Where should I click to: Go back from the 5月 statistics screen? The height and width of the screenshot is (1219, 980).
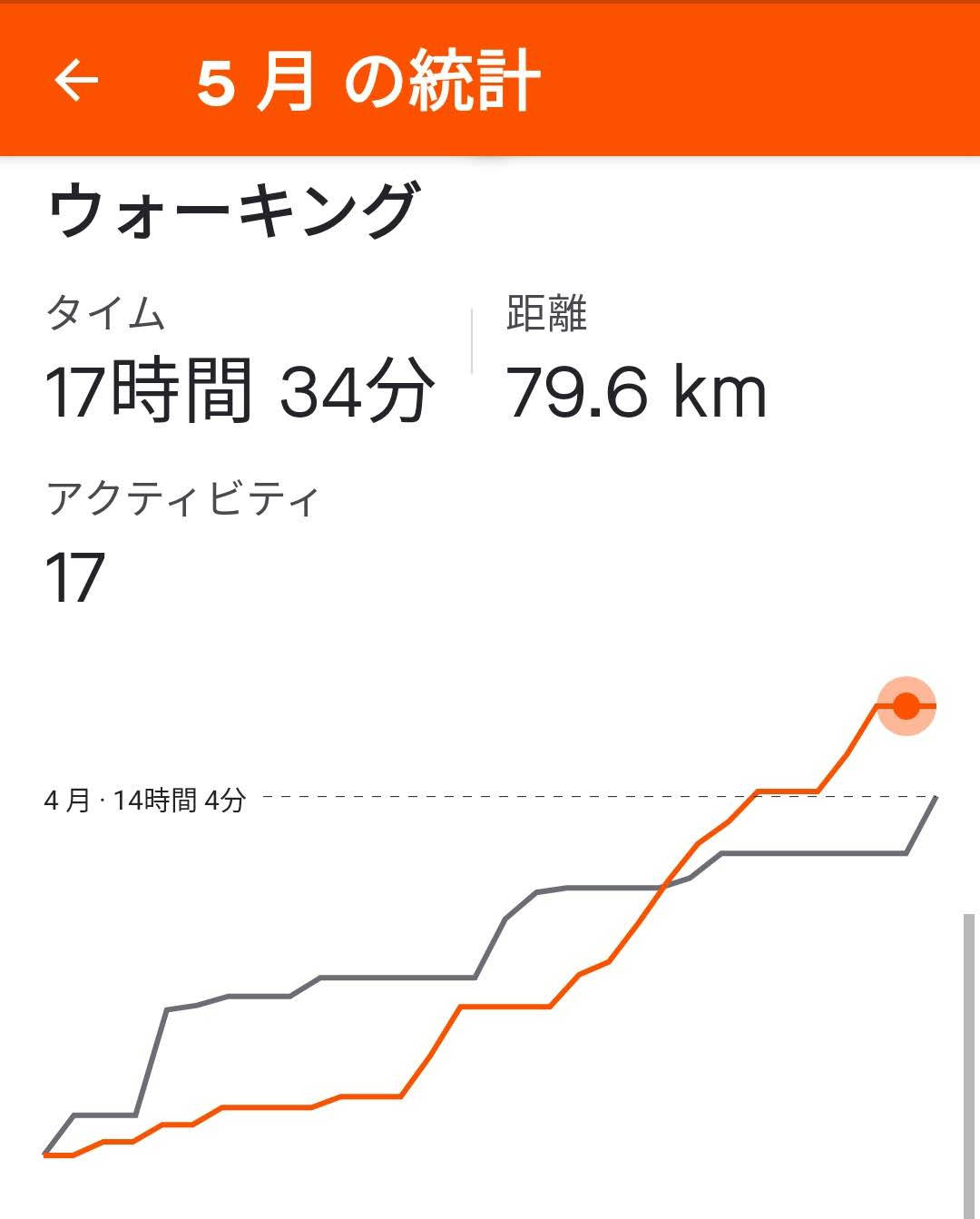tap(76, 81)
